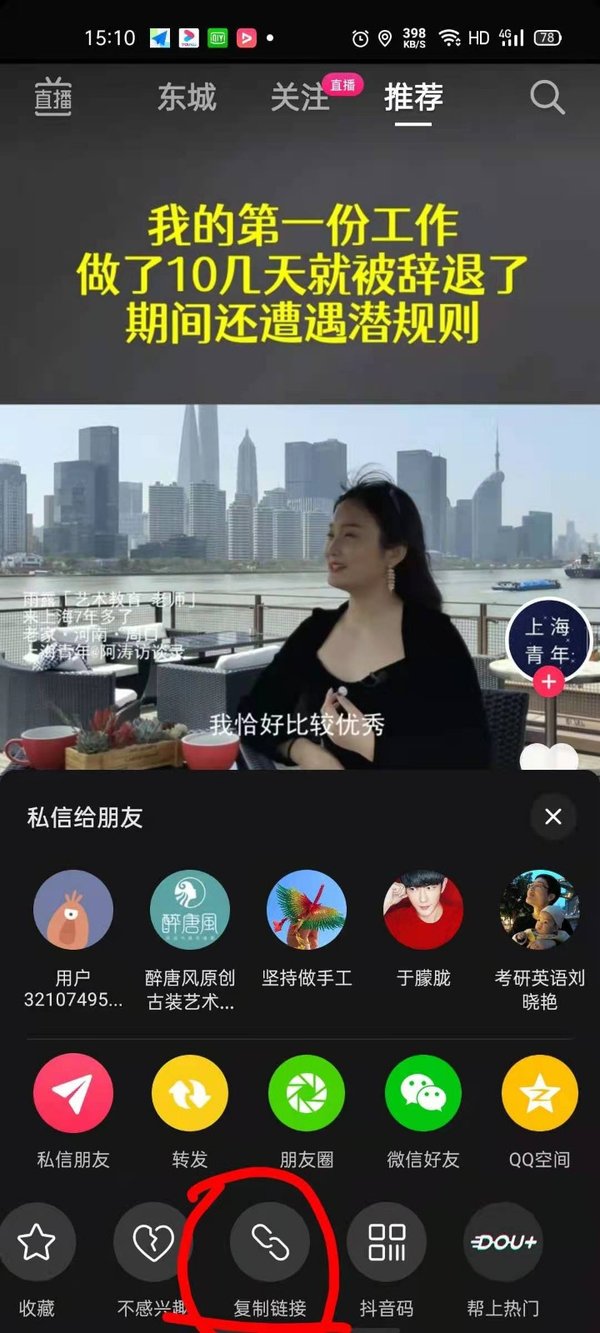
Task: Add the video to 收藏
Action: (x=37, y=1243)
